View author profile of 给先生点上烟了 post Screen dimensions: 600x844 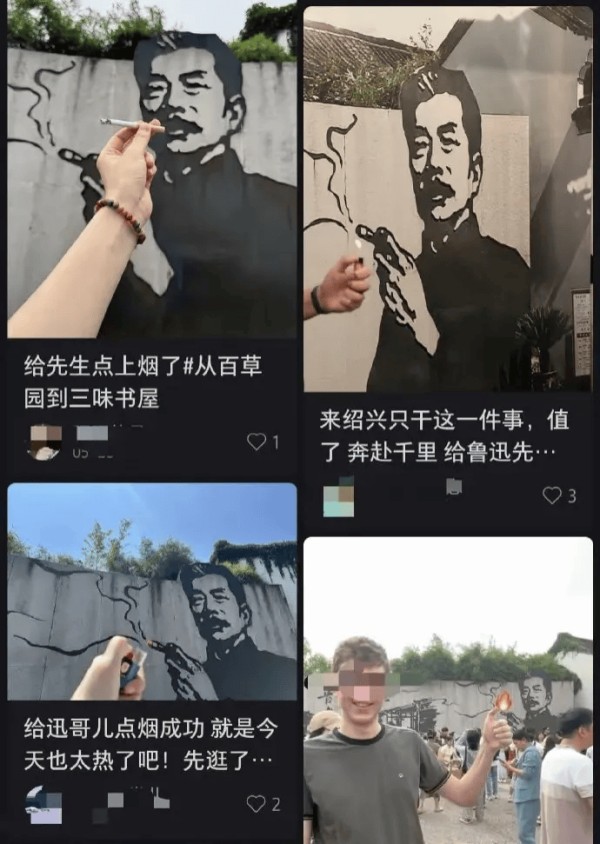click(x=45, y=441)
